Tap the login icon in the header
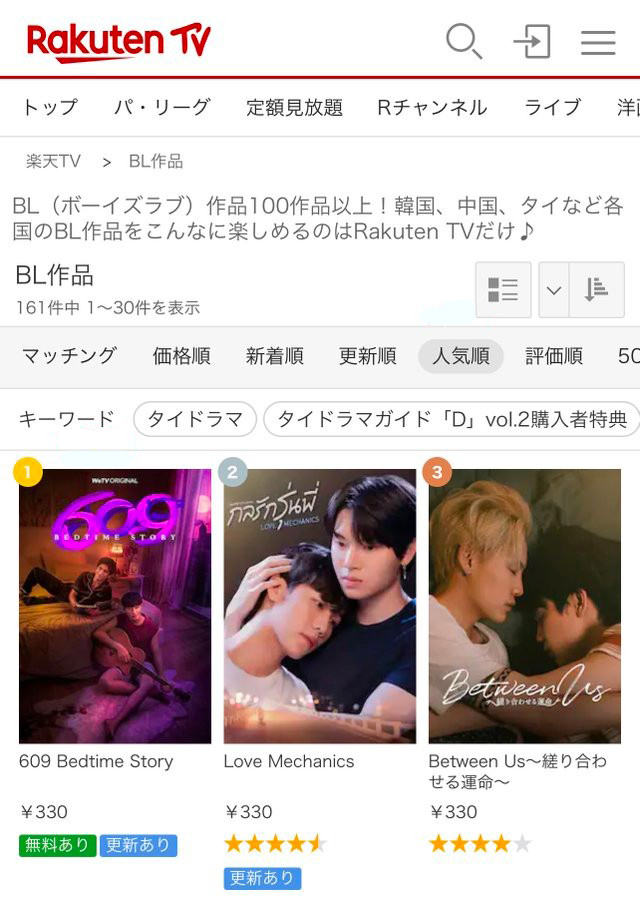640x900 pixels. [x=531, y=42]
